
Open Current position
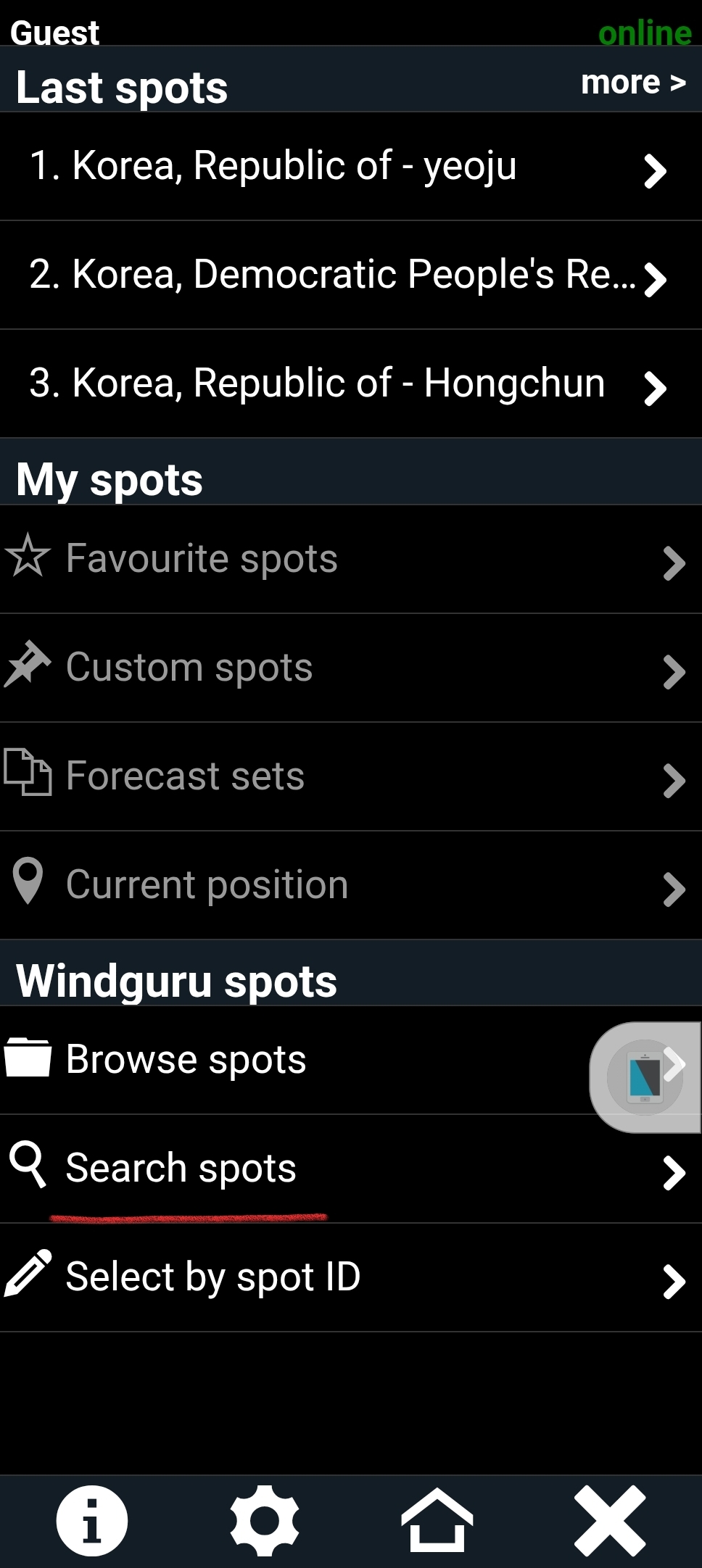pos(351,886)
